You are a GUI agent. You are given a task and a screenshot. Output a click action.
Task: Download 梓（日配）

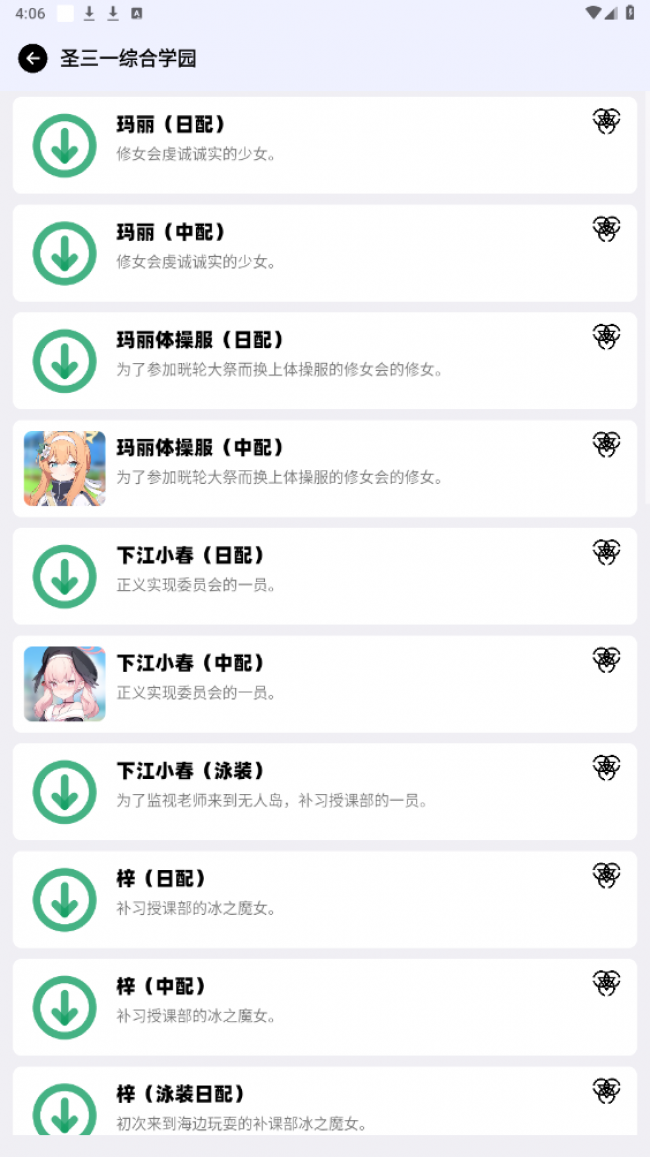pyautogui.click(x=65, y=899)
